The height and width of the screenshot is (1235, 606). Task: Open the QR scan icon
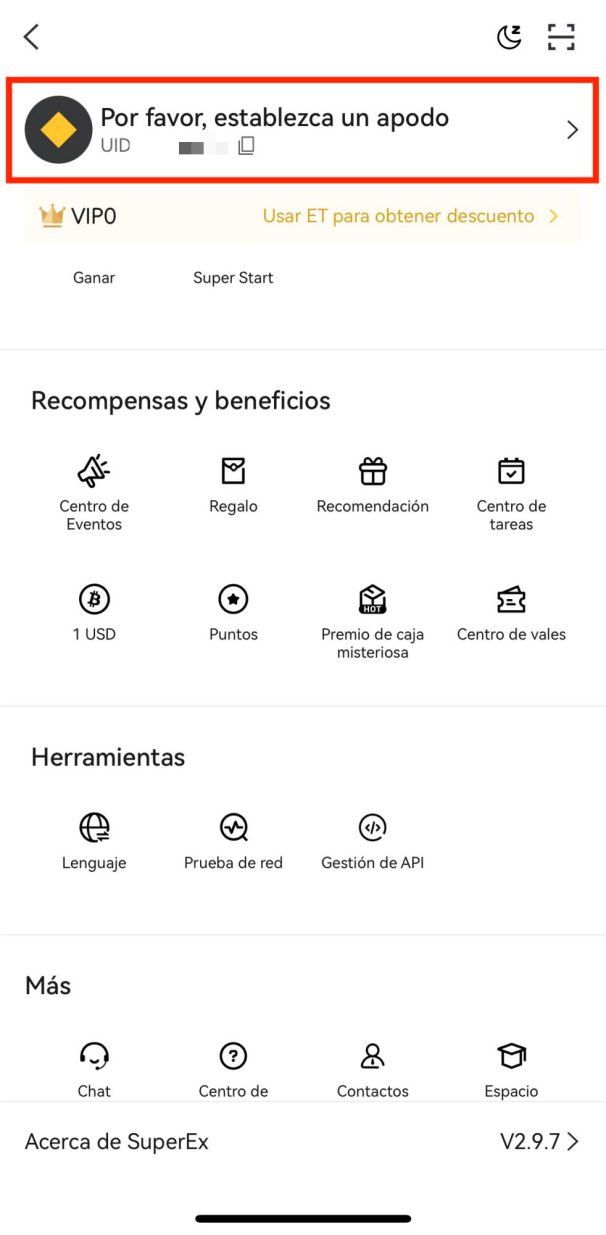[561, 37]
